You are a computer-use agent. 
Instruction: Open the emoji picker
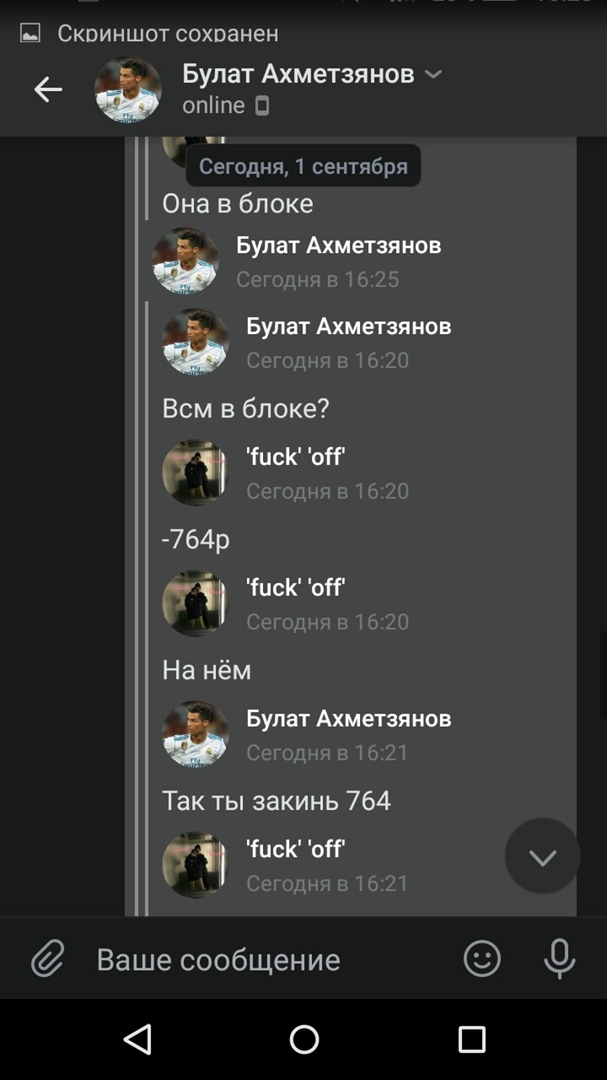point(482,959)
